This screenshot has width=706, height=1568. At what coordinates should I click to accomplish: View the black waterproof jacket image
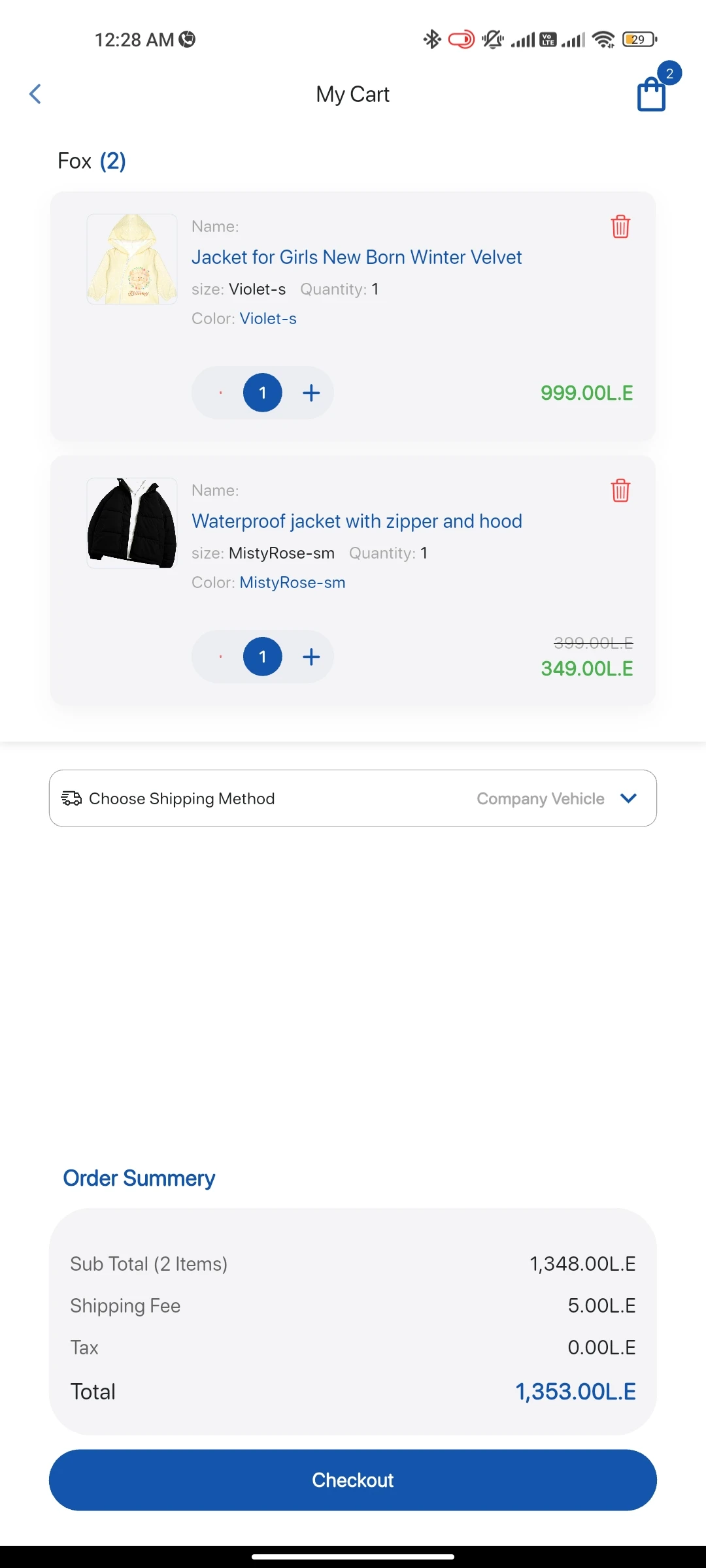click(x=132, y=523)
